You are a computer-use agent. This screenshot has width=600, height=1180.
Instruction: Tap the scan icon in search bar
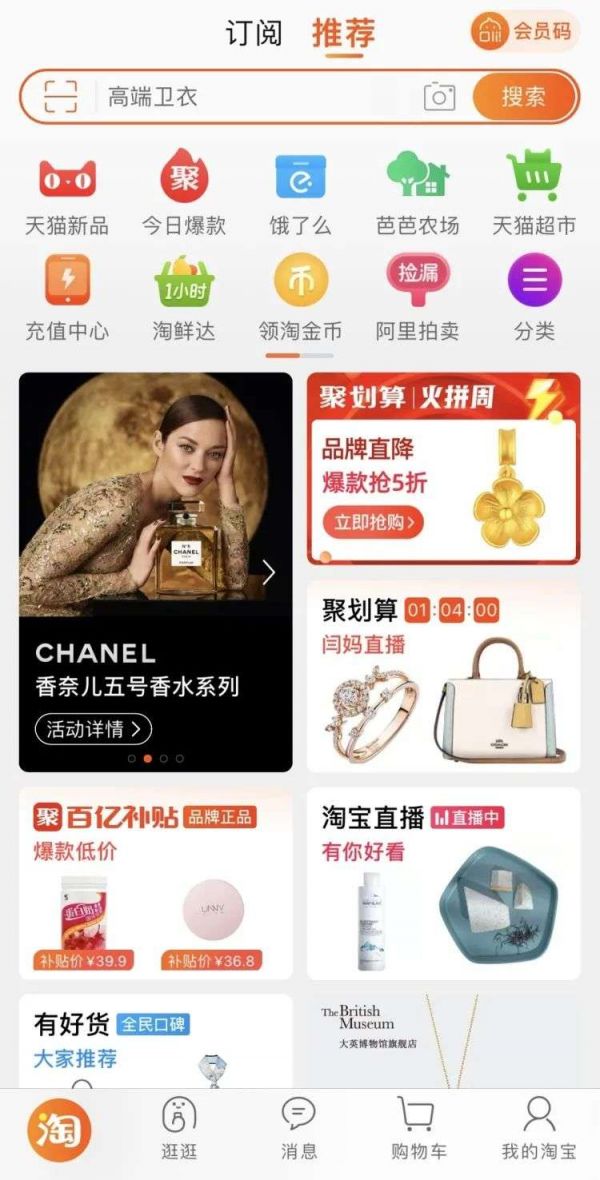(61, 97)
